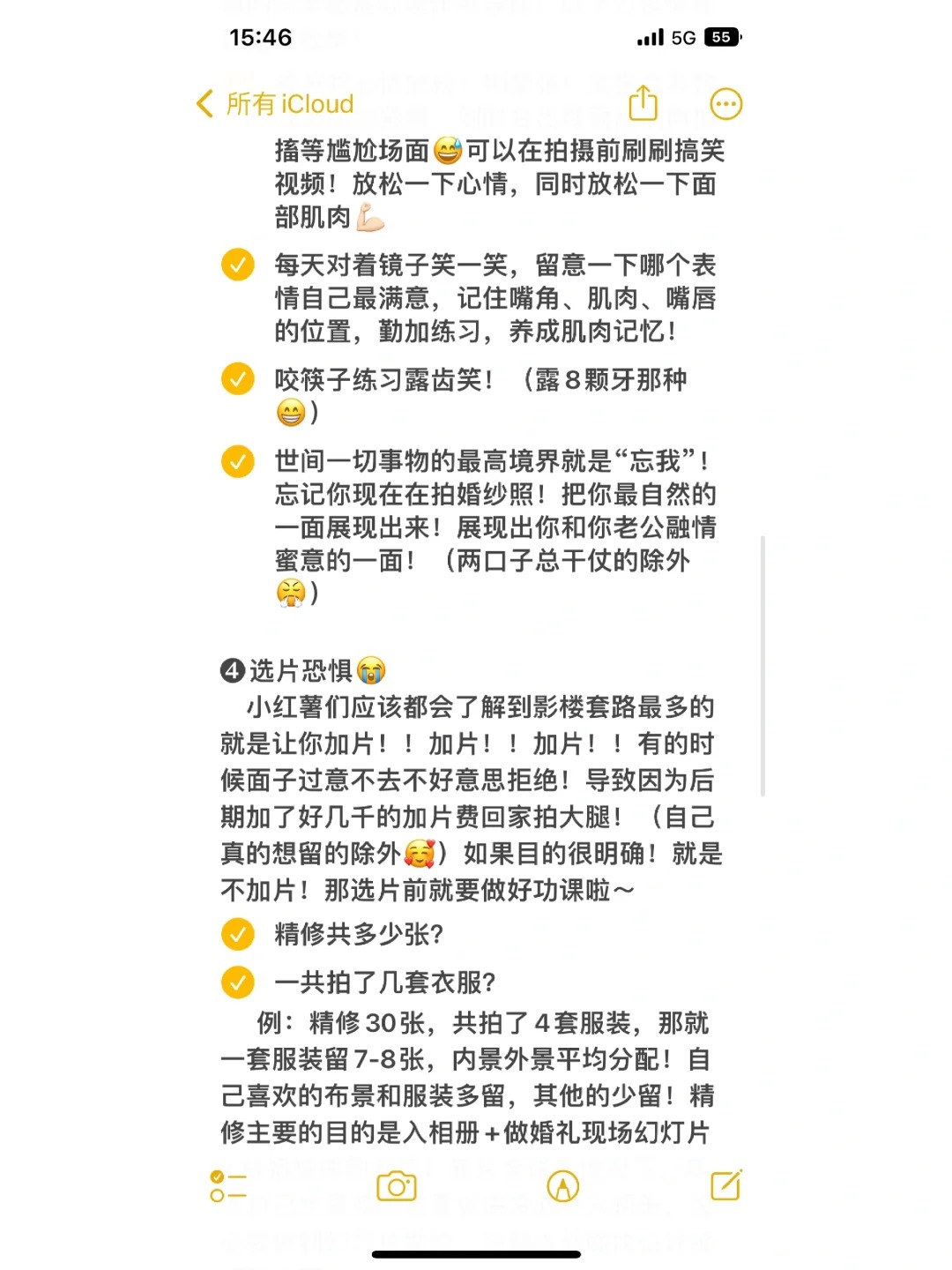The width and height of the screenshot is (952, 1270).
Task: Compose a new note
Action: (x=727, y=1184)
